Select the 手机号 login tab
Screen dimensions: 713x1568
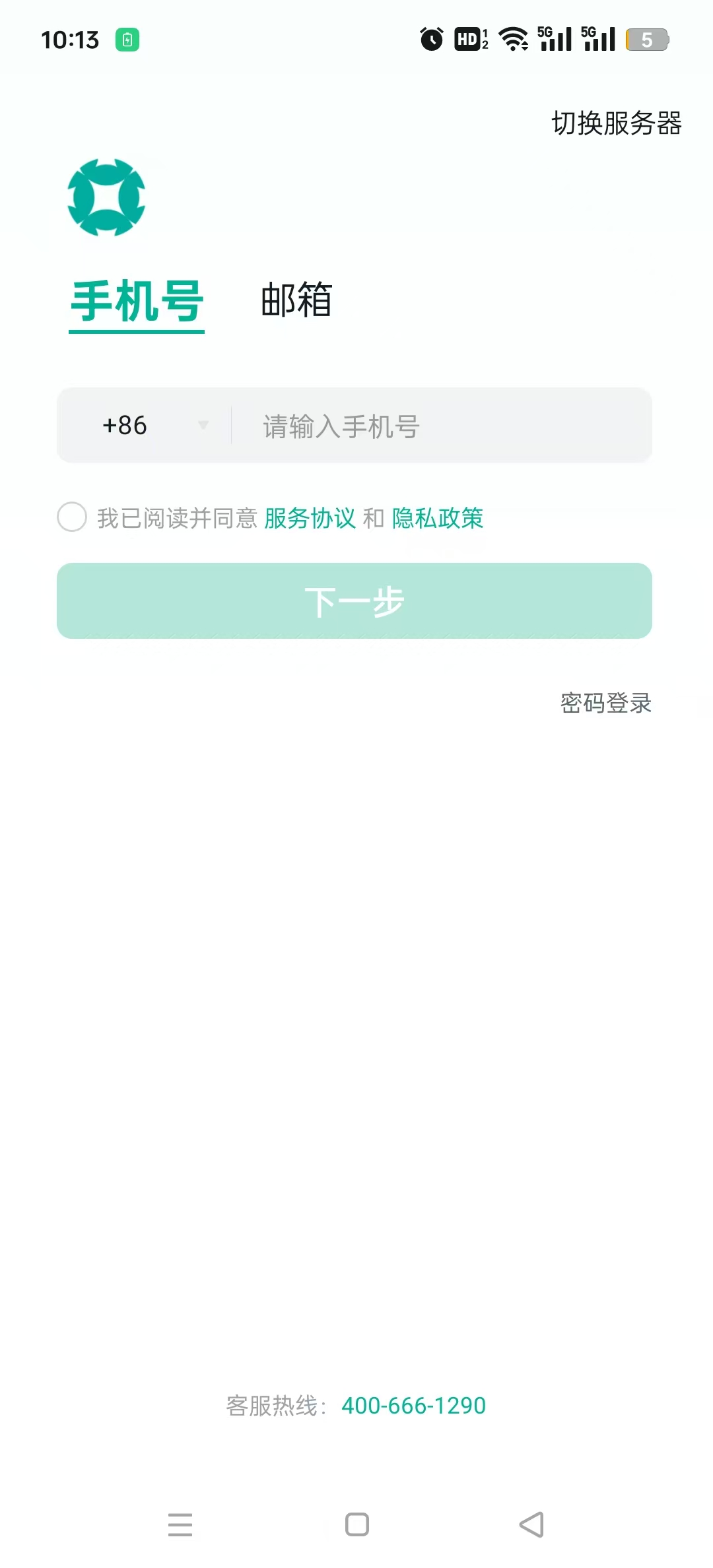[137, 301]
